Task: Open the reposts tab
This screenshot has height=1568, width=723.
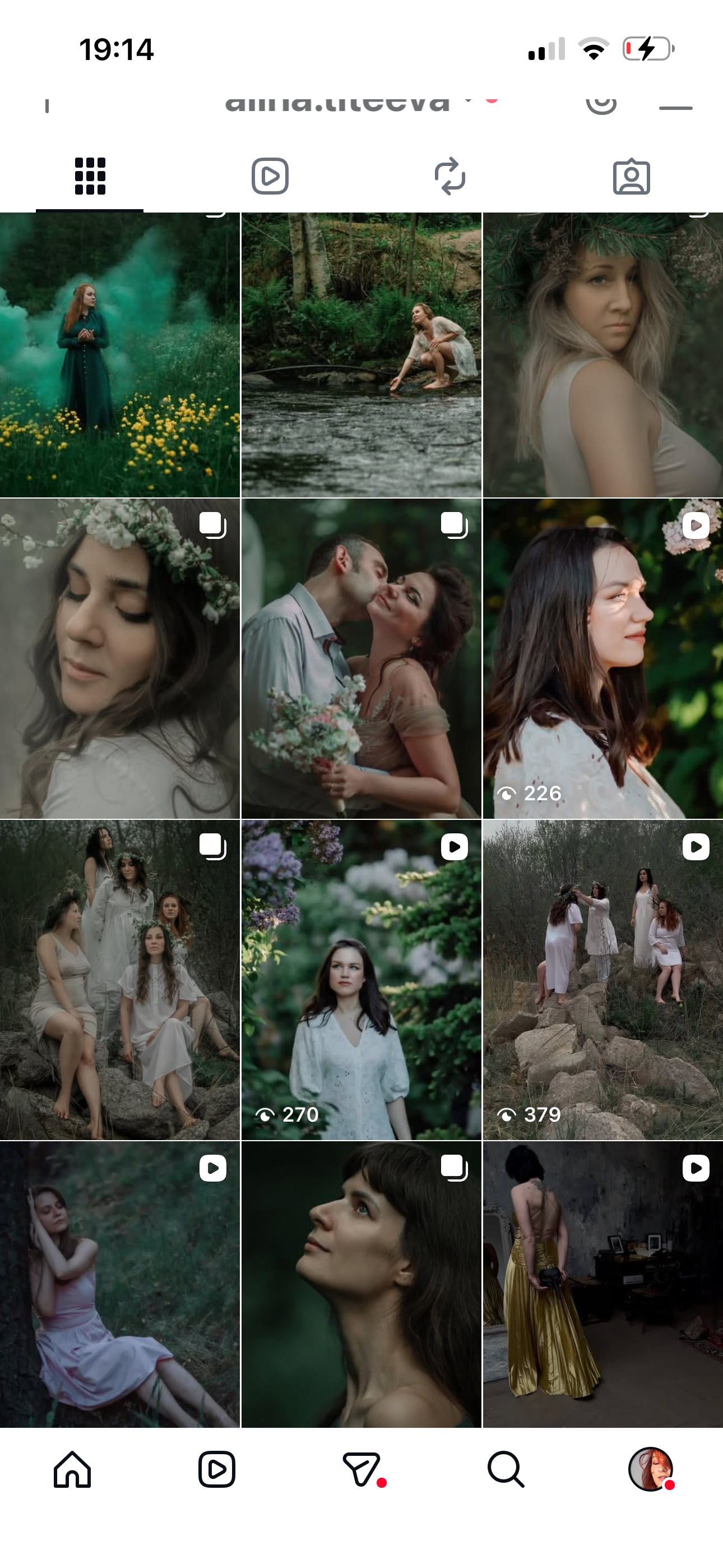Action: coord(449,177)
